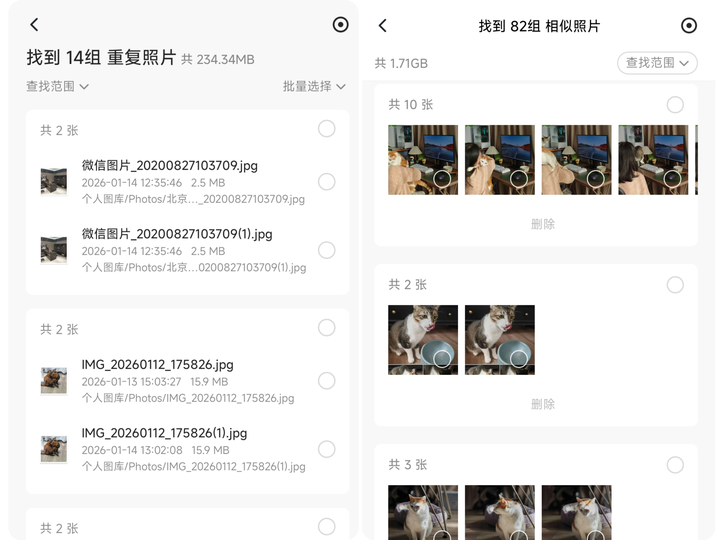Select 微信图片_20200827103709.jpg checkbox
Image resolution: width=720 pixels, height=540 pixels.
tap(326, 182)
